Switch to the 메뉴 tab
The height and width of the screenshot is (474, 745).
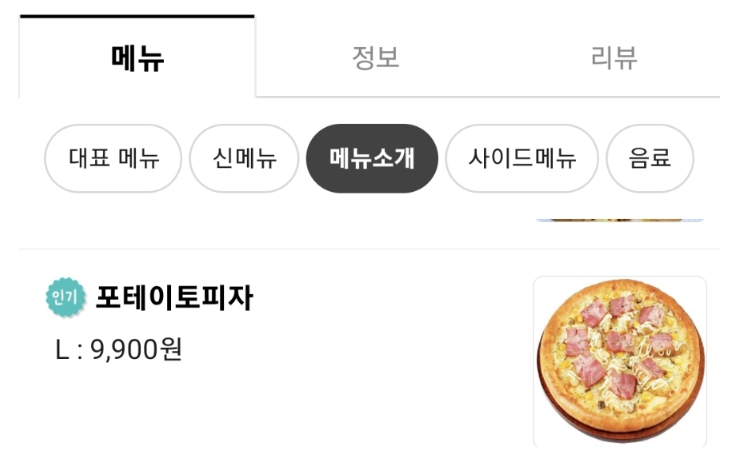(x=137, y=58)
